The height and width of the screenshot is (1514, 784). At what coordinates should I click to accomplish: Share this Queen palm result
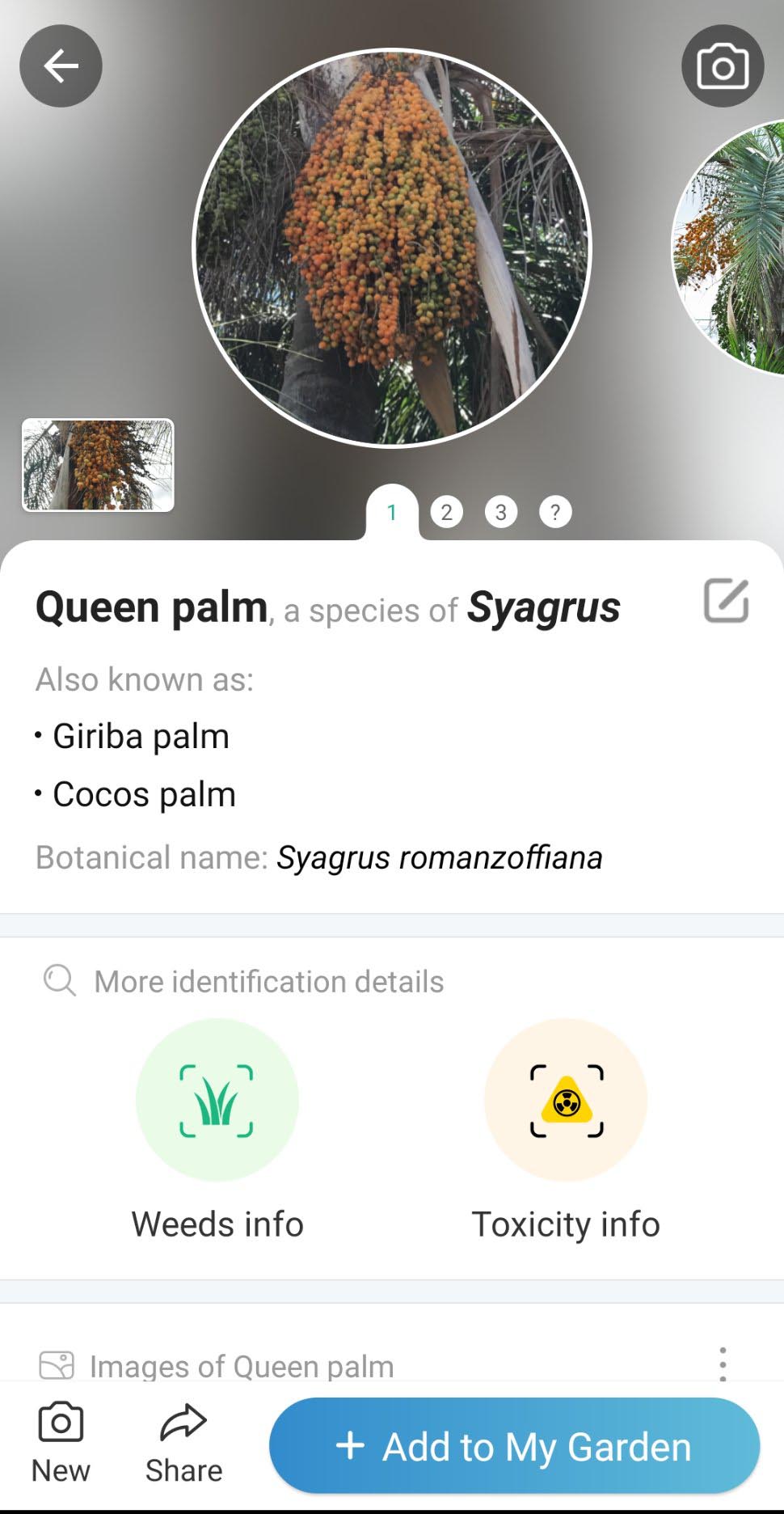click(x=183, y=1444)
